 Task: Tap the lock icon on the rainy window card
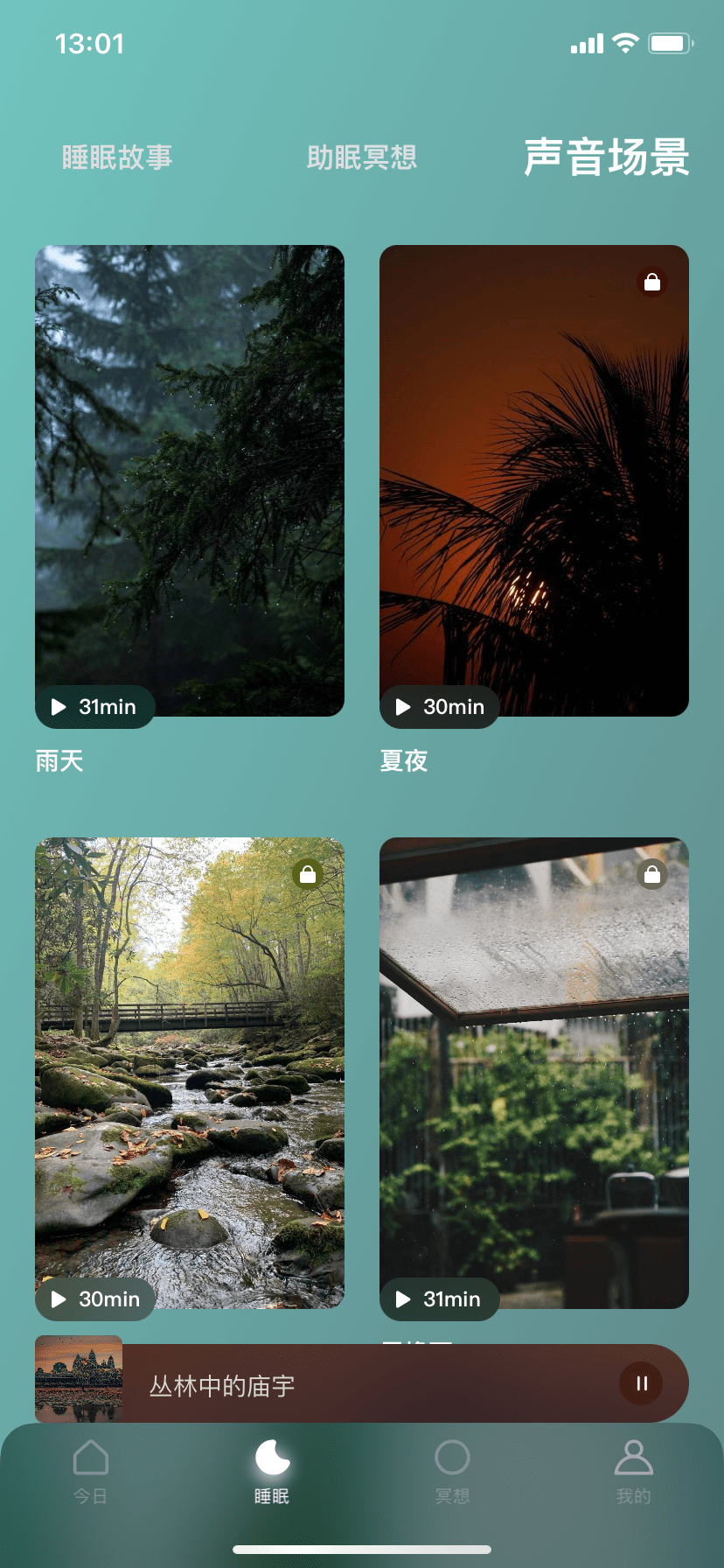651,873
